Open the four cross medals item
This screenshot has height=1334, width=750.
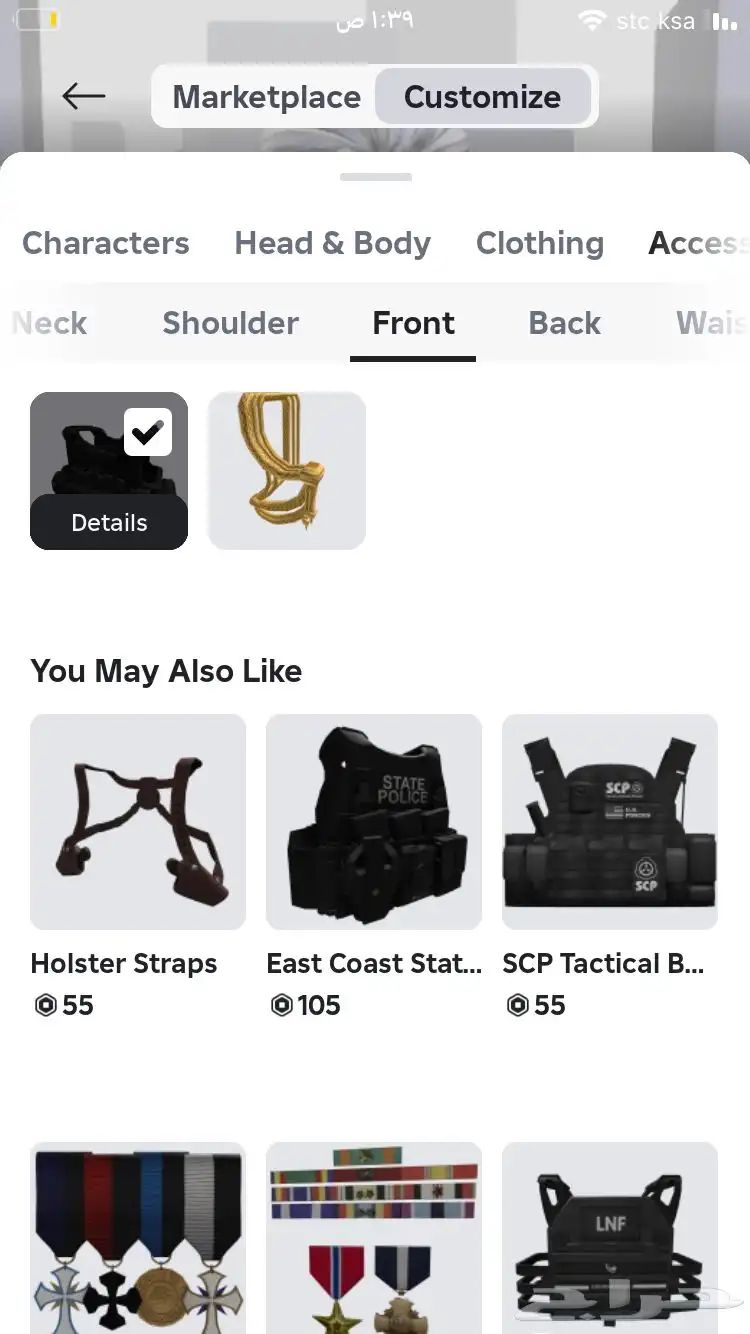(x=138, y=1240)
